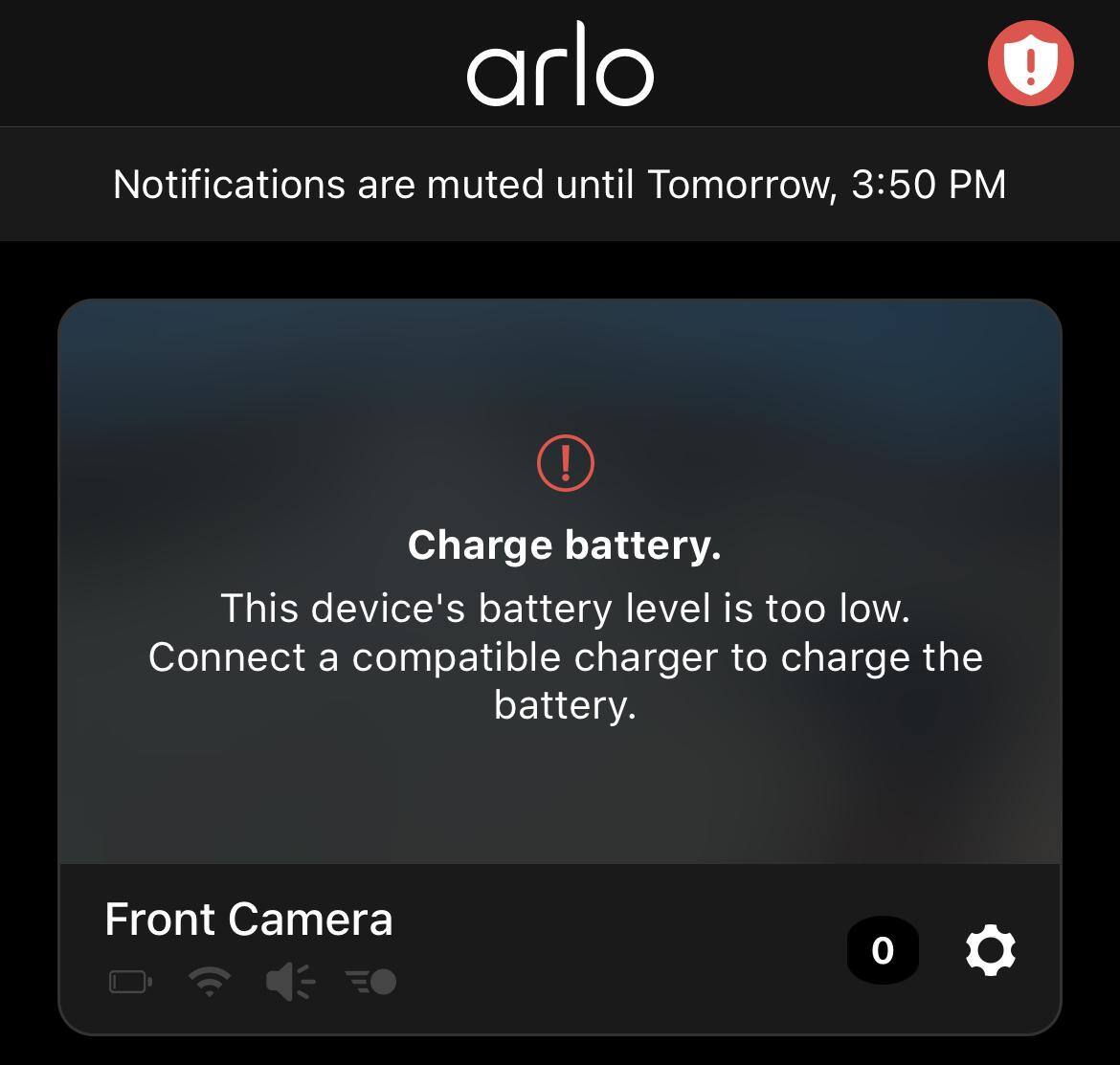Open Front Camera settings gear

[x=990, y=950]
